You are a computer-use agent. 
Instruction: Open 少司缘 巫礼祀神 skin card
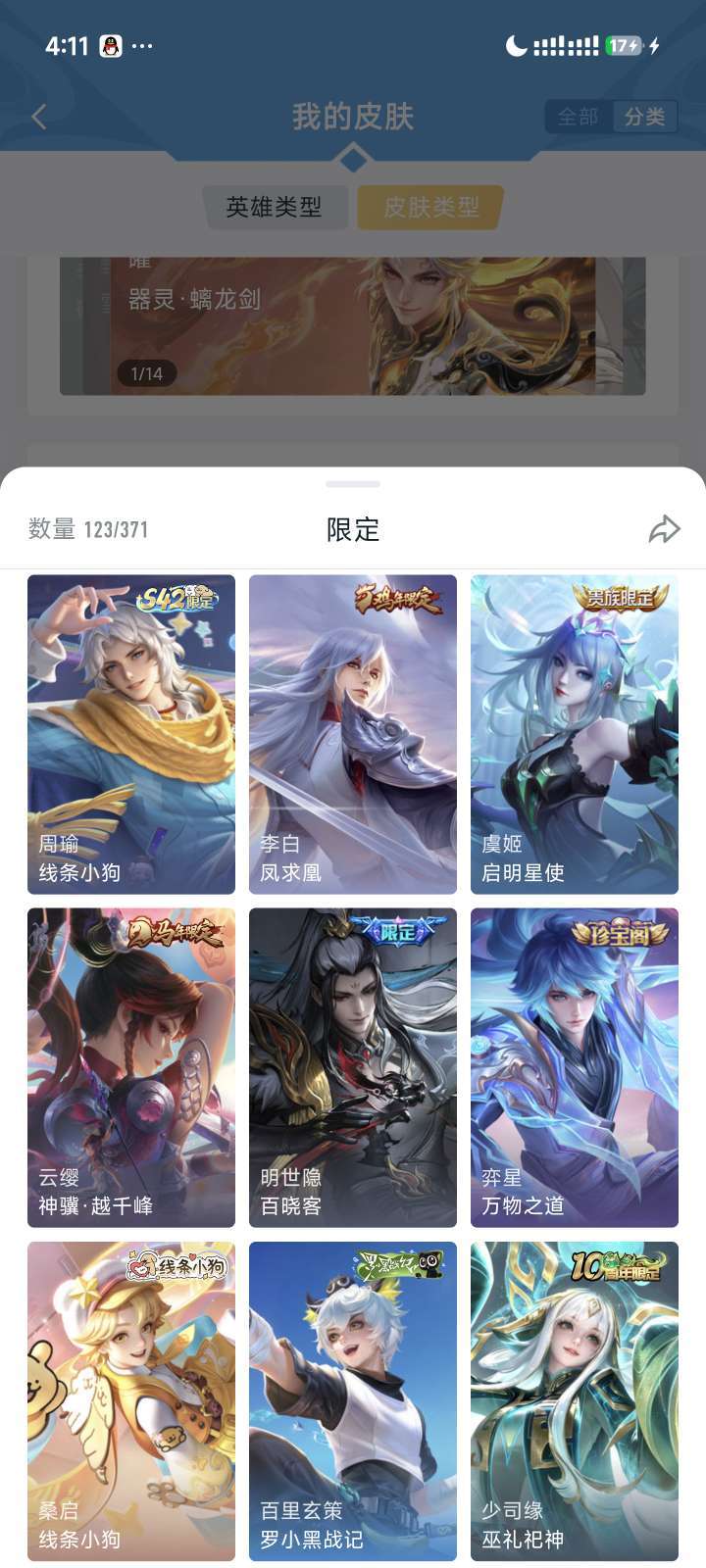(x=575, y=1400)
